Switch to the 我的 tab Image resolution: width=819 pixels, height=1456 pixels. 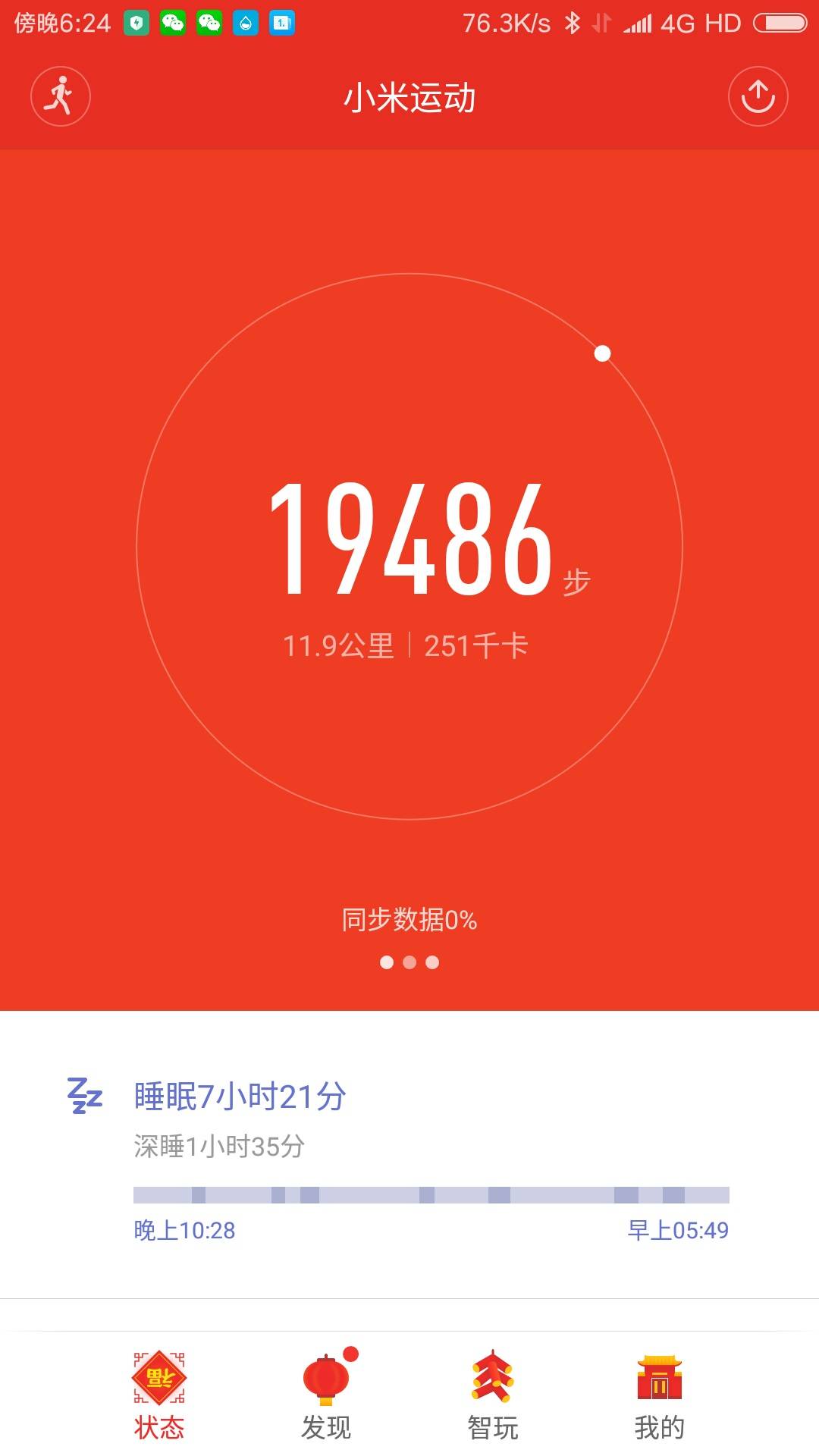660,1395
